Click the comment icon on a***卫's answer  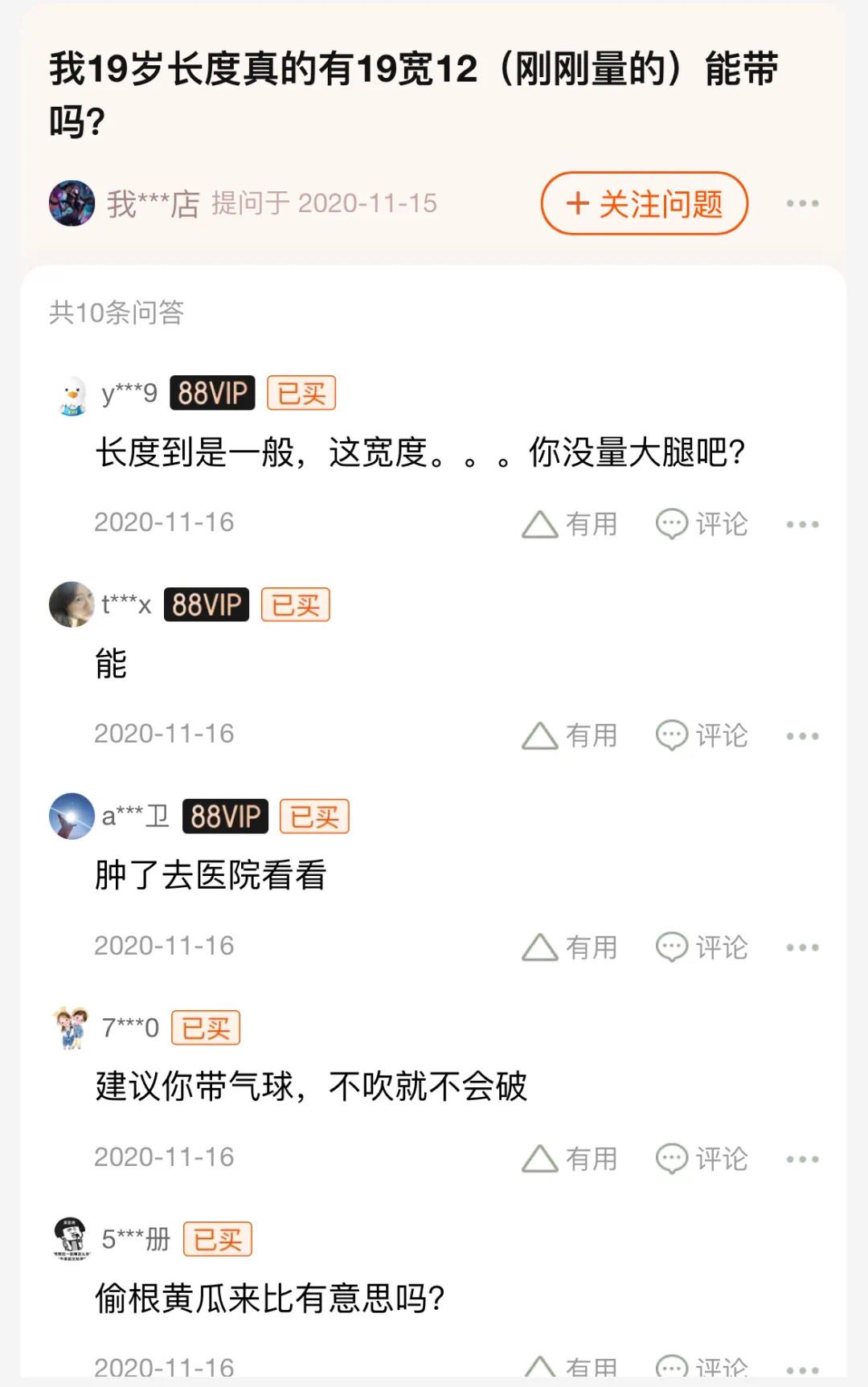click(x=674, y=947)
